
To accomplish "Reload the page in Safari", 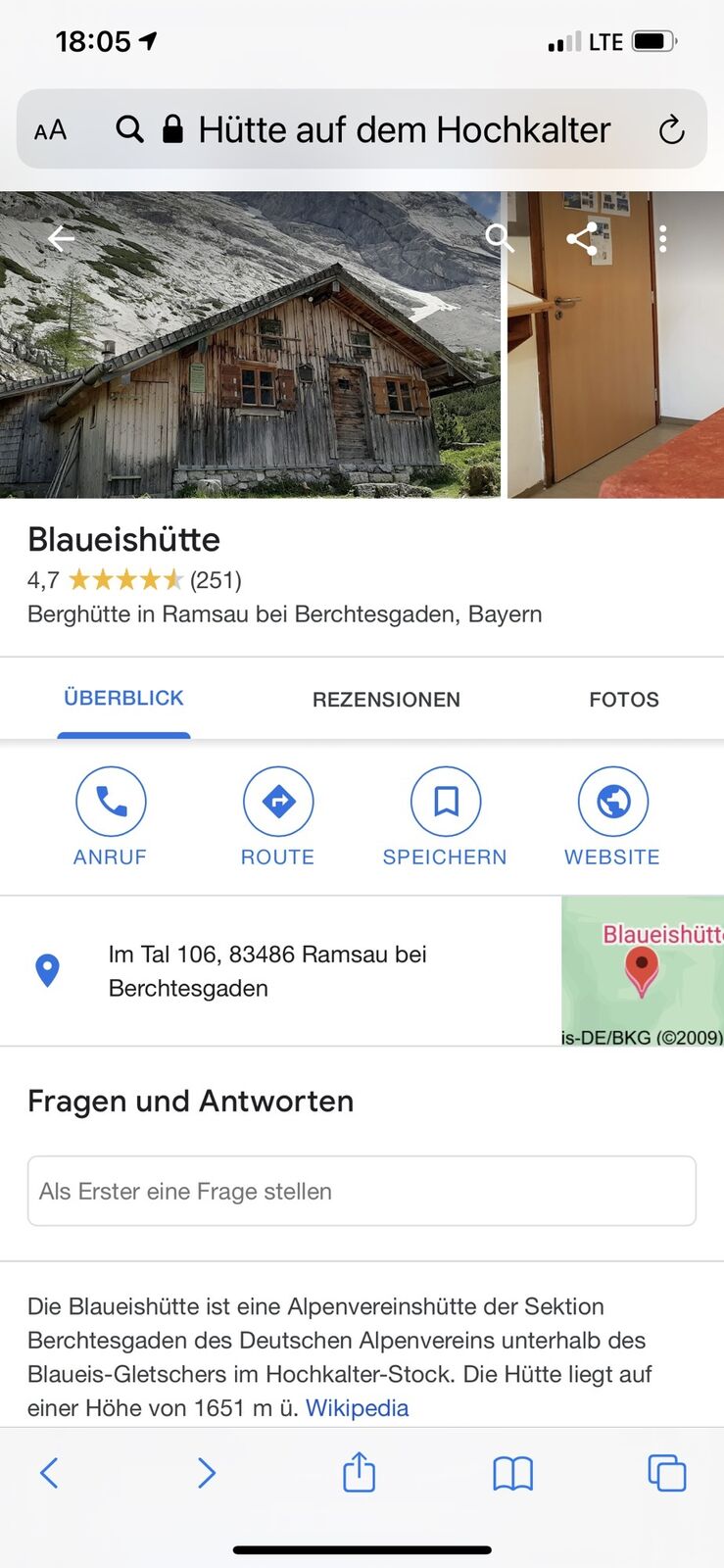I will point(671,129).
